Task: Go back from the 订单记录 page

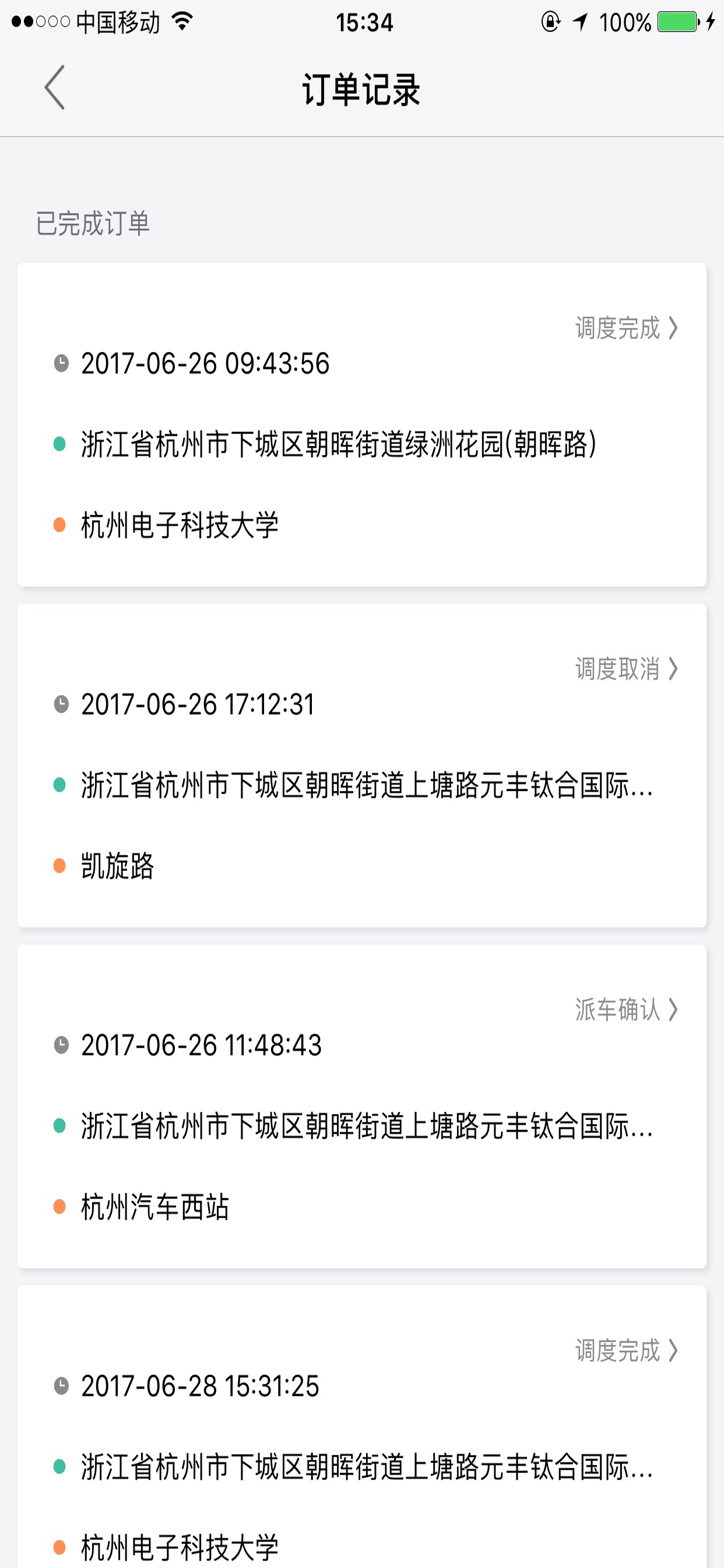Action: [x=54, y=87]
